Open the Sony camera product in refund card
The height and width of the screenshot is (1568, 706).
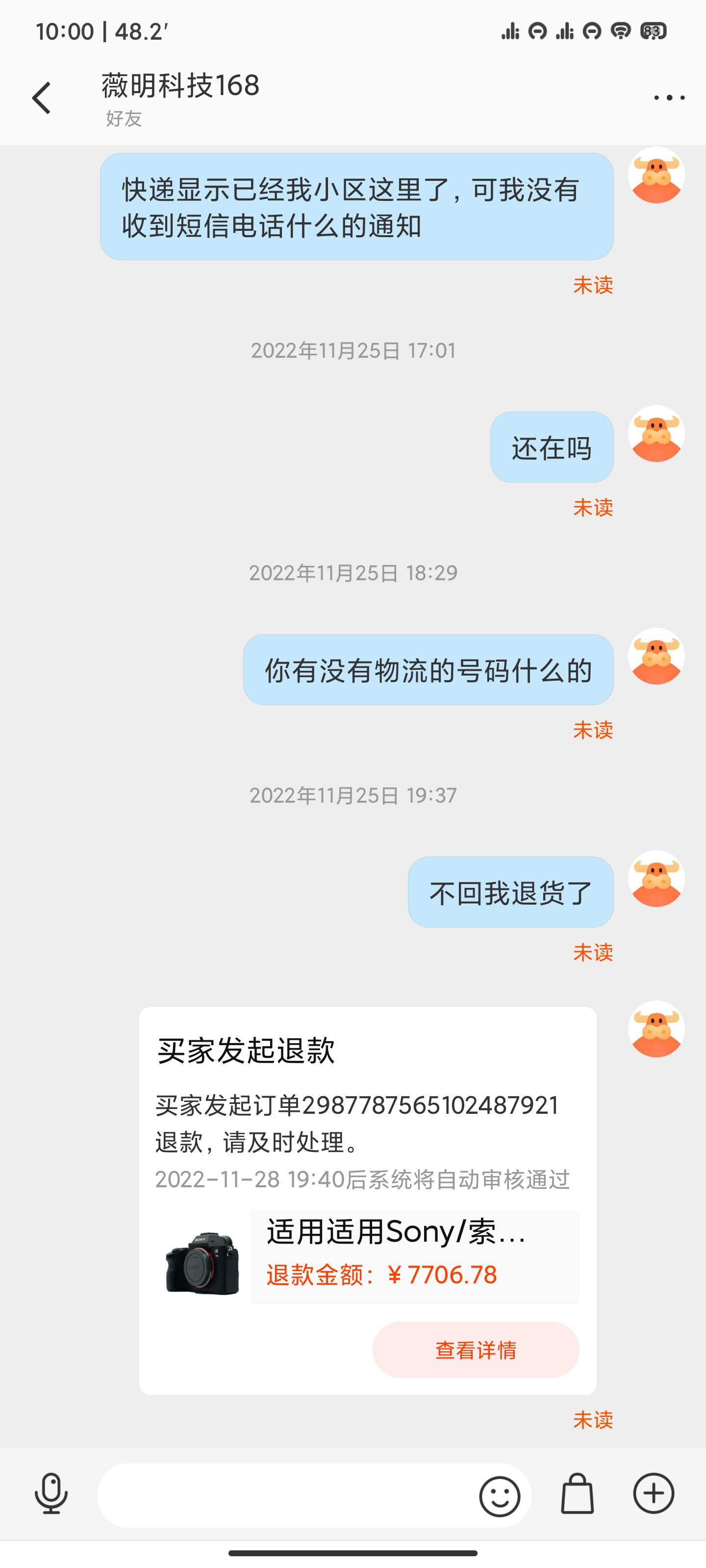click(367, 1256)
